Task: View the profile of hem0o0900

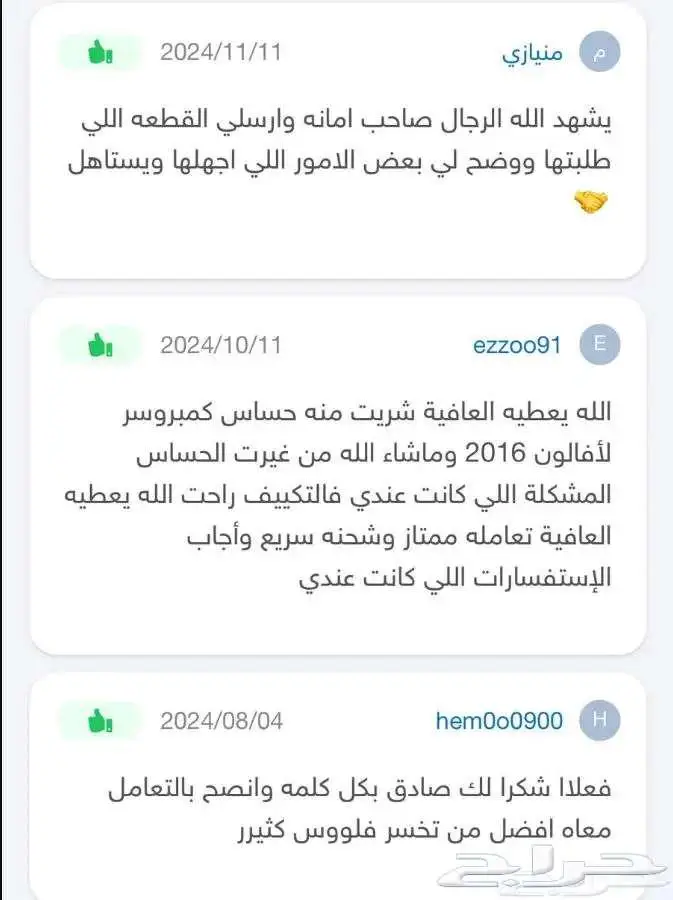Action: click(499, 720)
